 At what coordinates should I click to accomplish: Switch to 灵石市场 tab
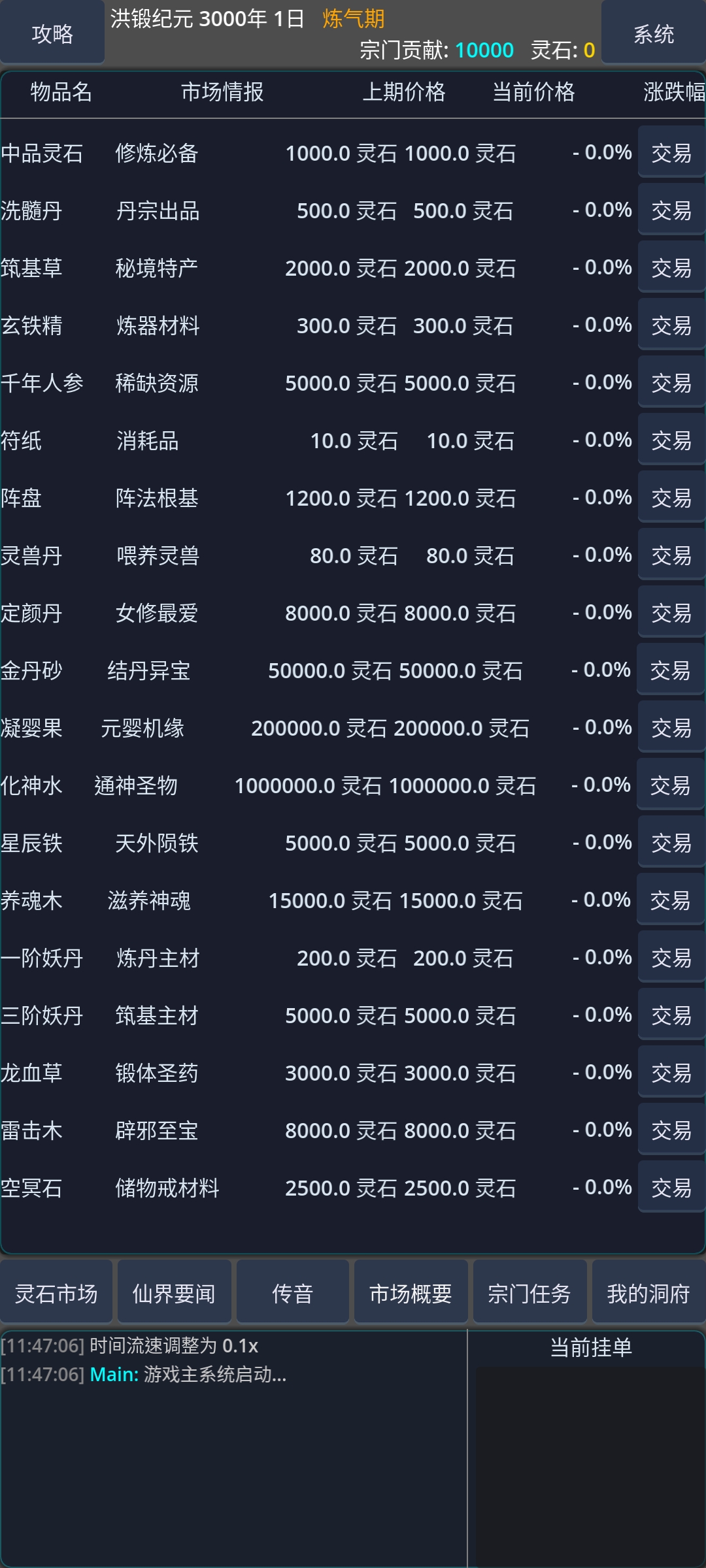(56, 1294)
